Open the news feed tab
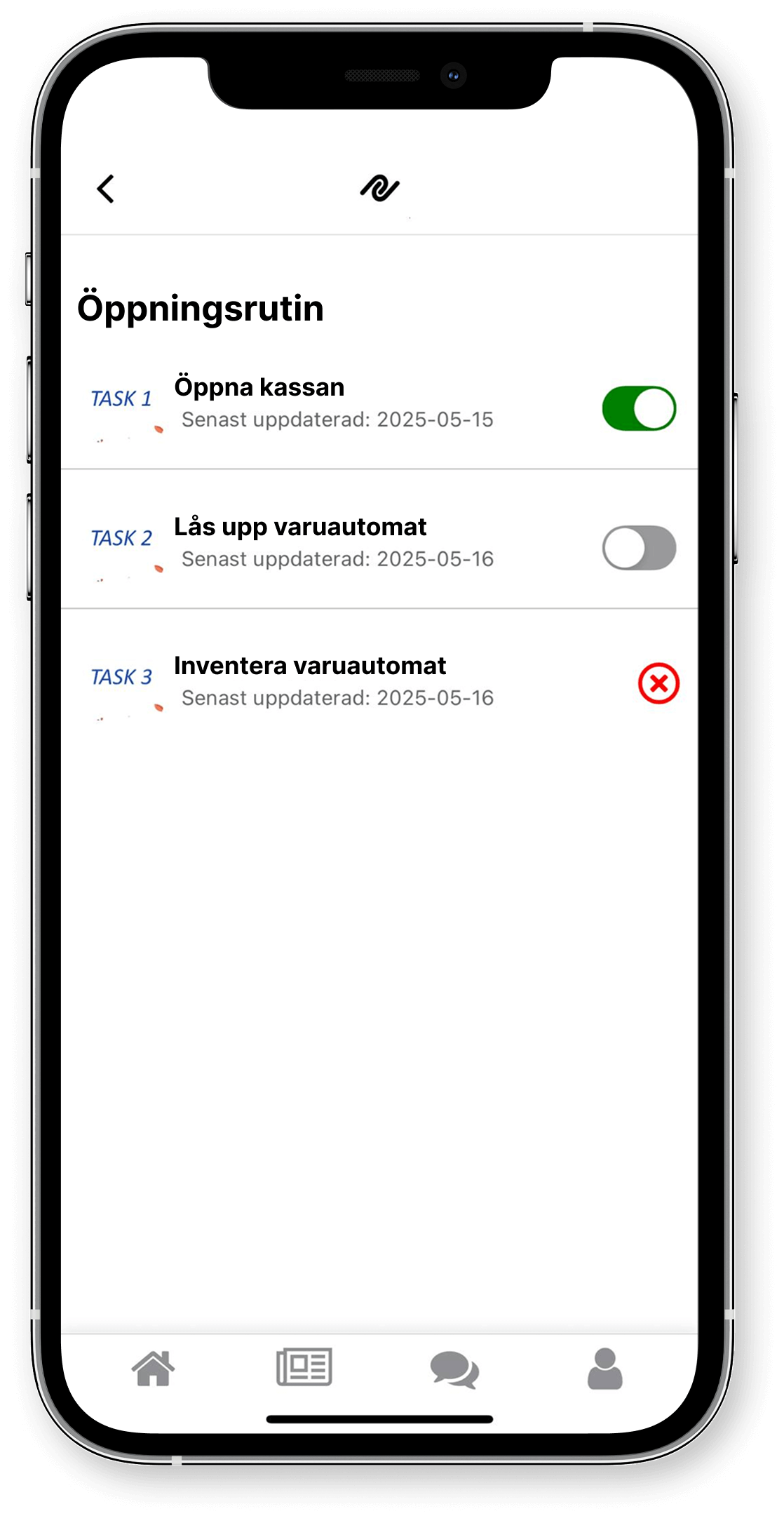The height and width of the screenshot is (1537, 784). 304,1367
